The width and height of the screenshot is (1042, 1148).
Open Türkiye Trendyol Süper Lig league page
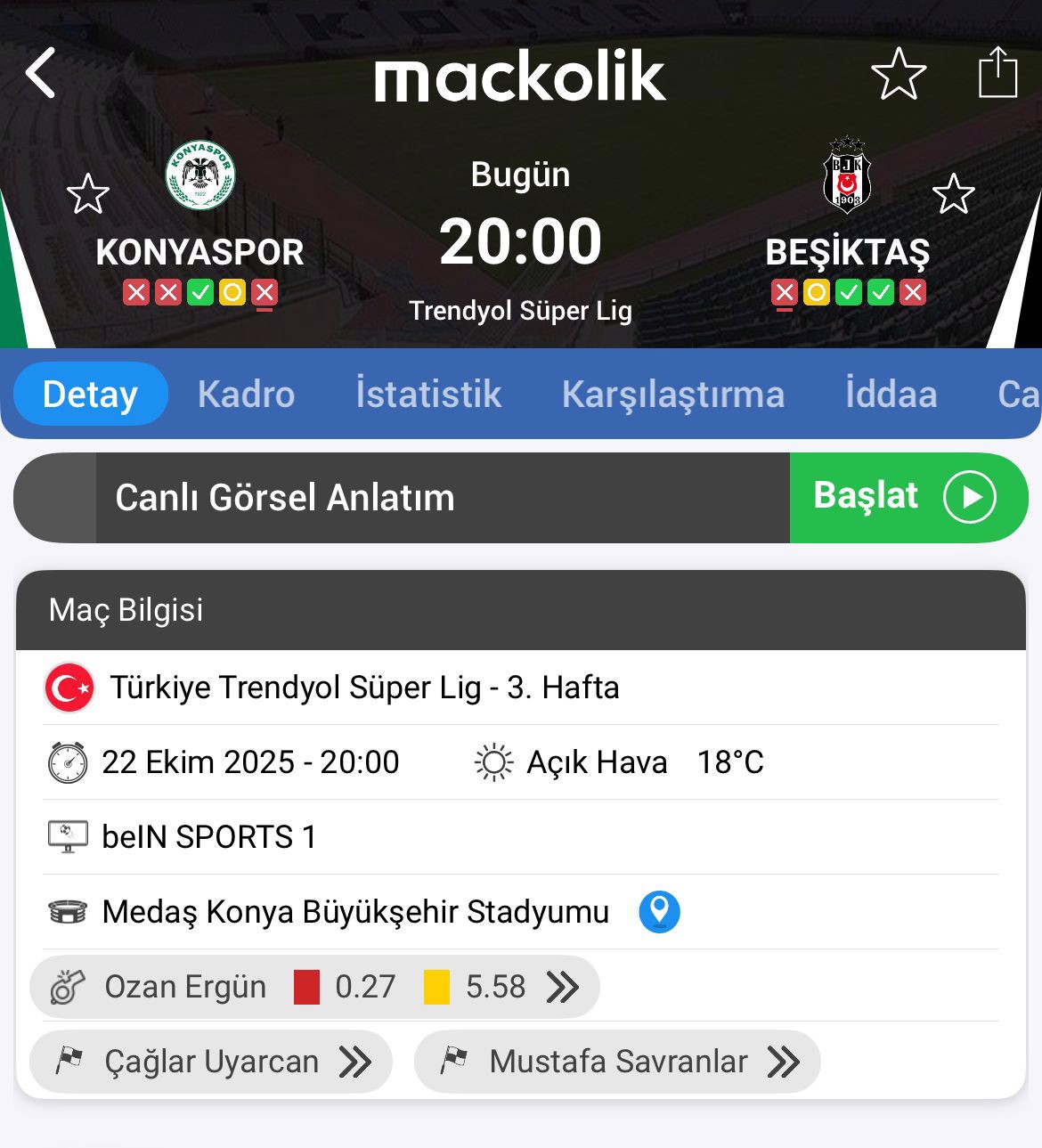pos(363,688)
